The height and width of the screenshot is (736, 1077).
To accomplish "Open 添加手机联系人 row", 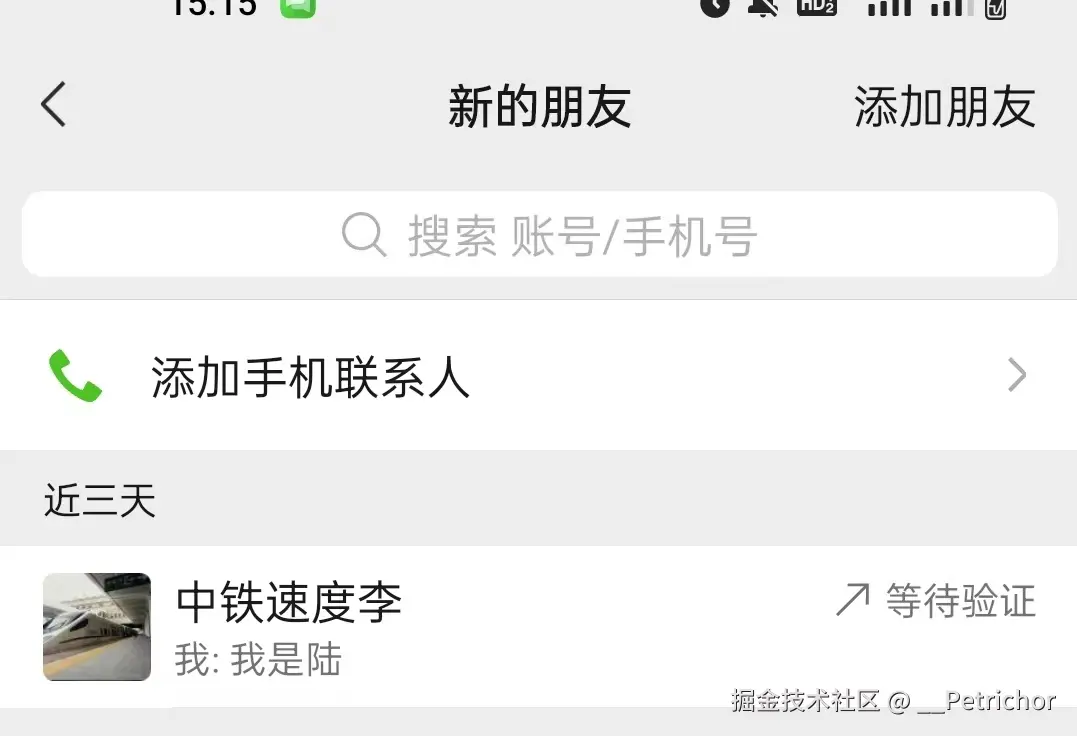I will point(538,377).
